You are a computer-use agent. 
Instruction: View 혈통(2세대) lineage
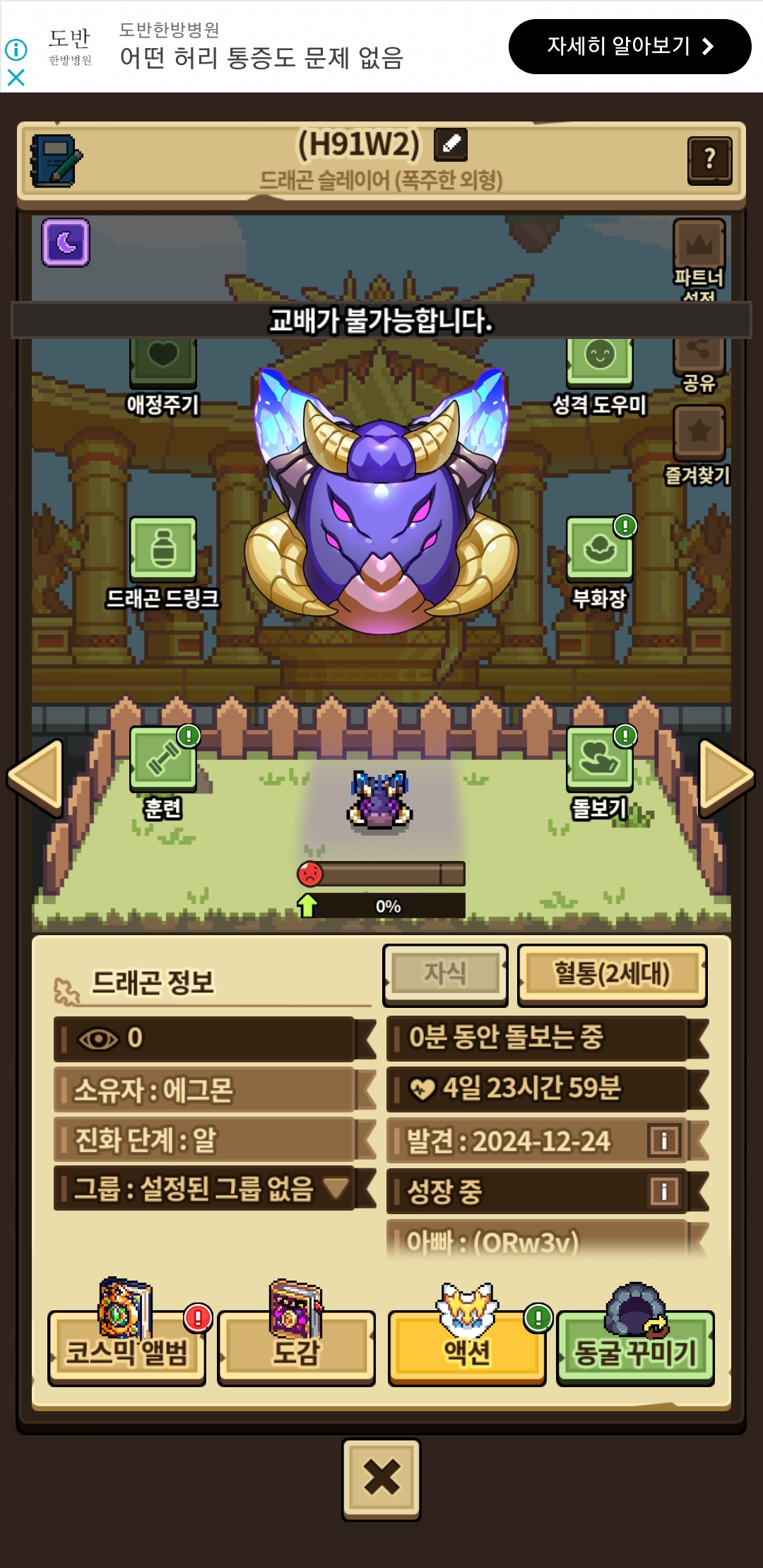pyautogui.click(x=612, y=975)
